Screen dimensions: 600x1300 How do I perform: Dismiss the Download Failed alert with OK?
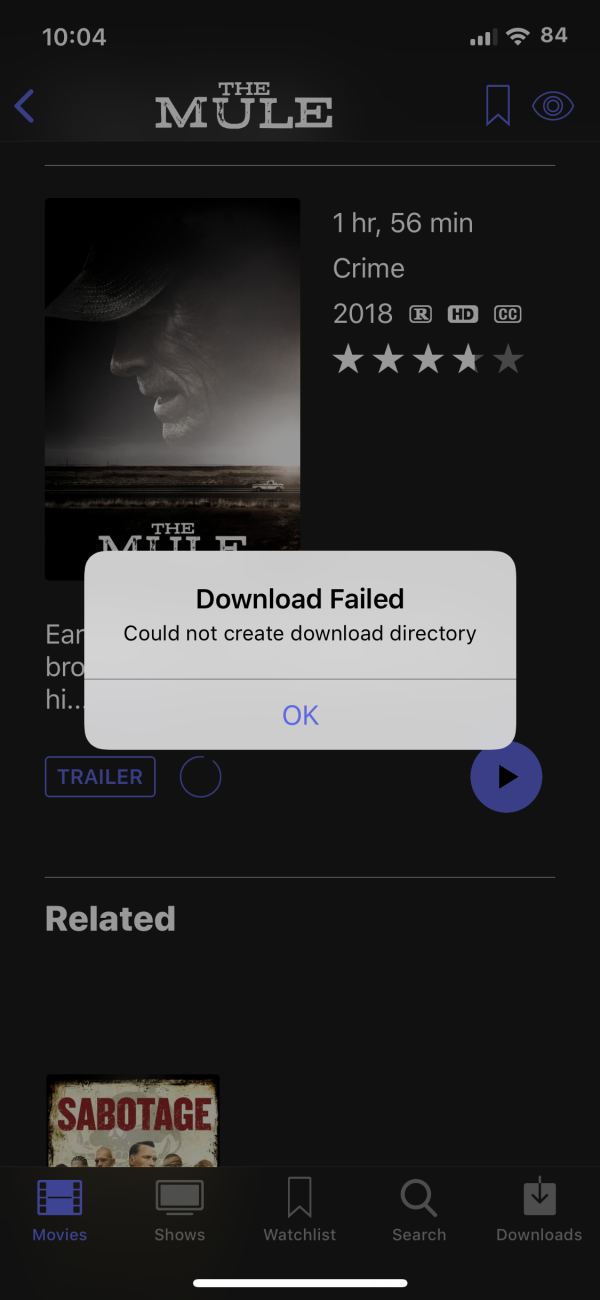coord(300,714)
